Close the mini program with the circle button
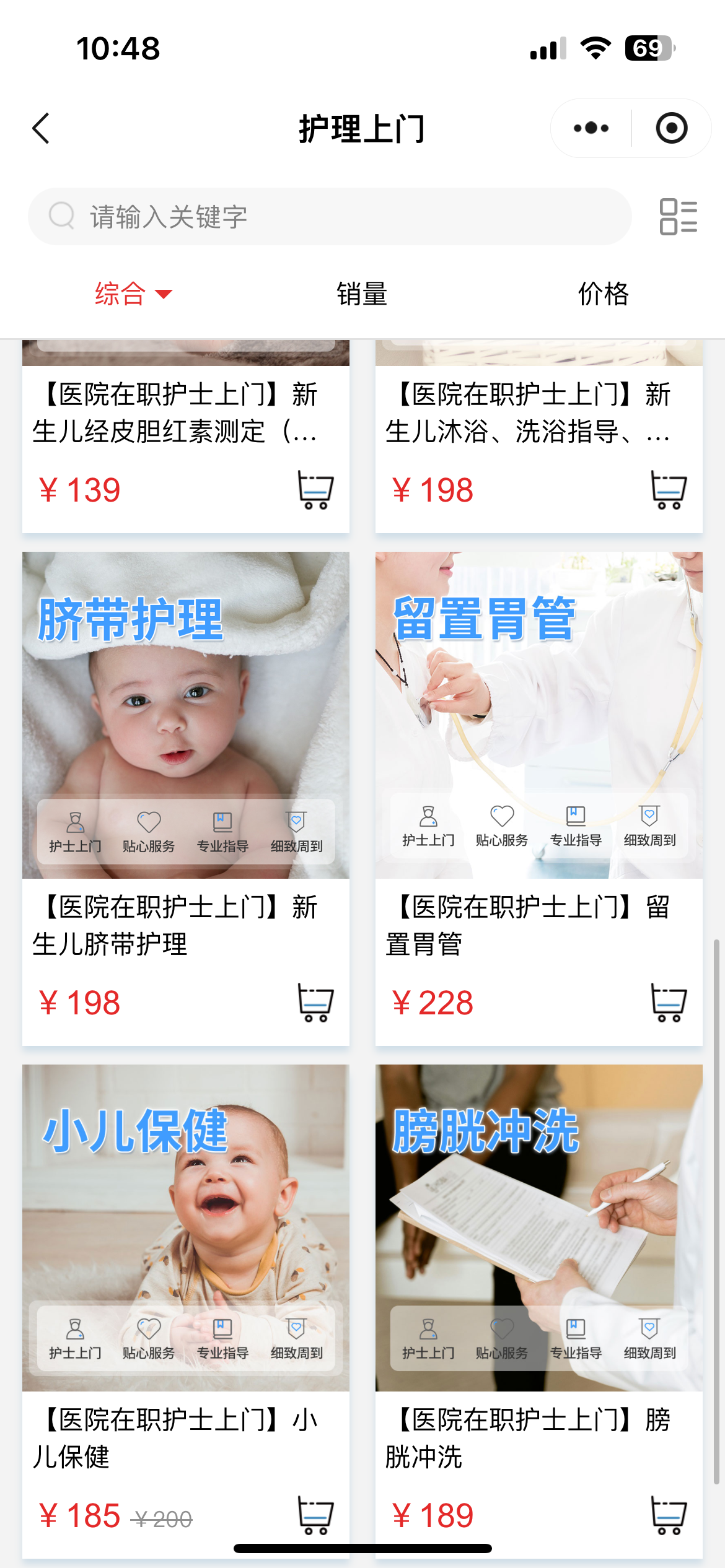Screen dimensions: 725x1568 point(671,128)
